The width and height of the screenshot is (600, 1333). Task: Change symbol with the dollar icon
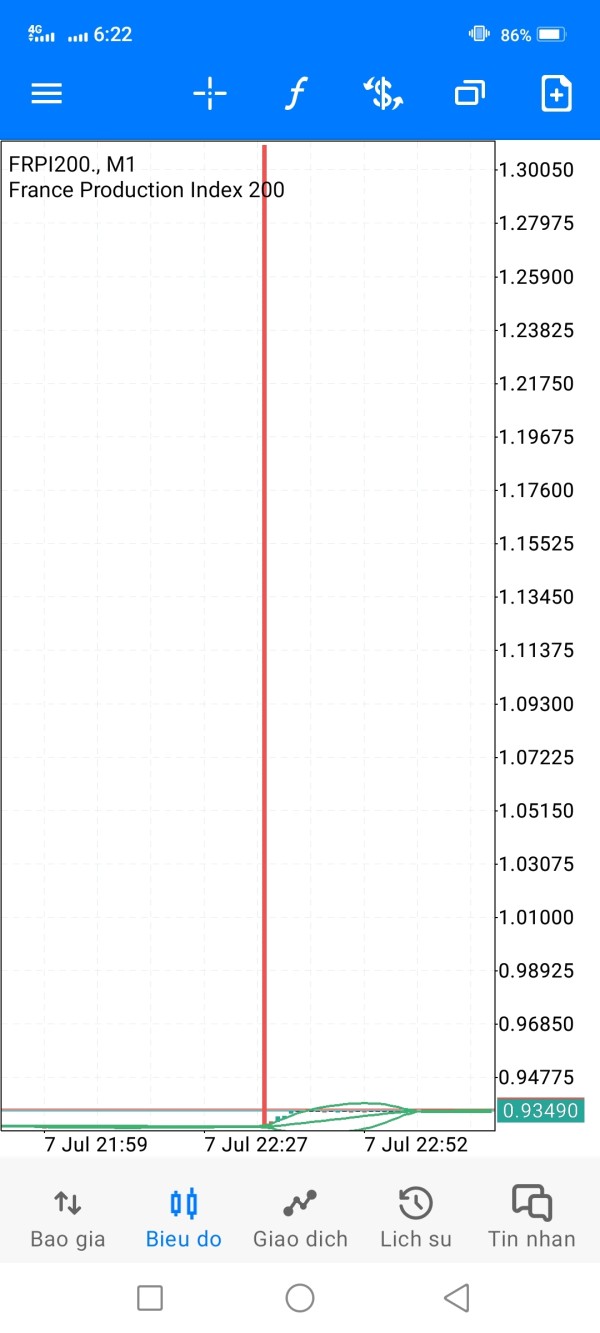pos(382,94)
